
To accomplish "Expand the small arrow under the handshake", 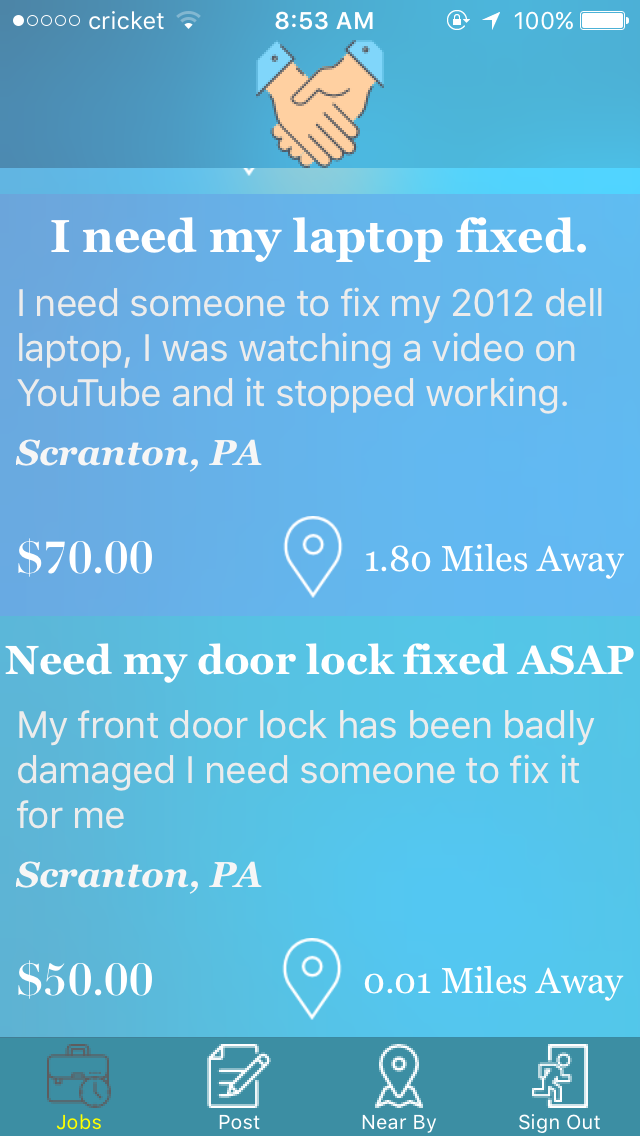I will (x=249, y=172).
